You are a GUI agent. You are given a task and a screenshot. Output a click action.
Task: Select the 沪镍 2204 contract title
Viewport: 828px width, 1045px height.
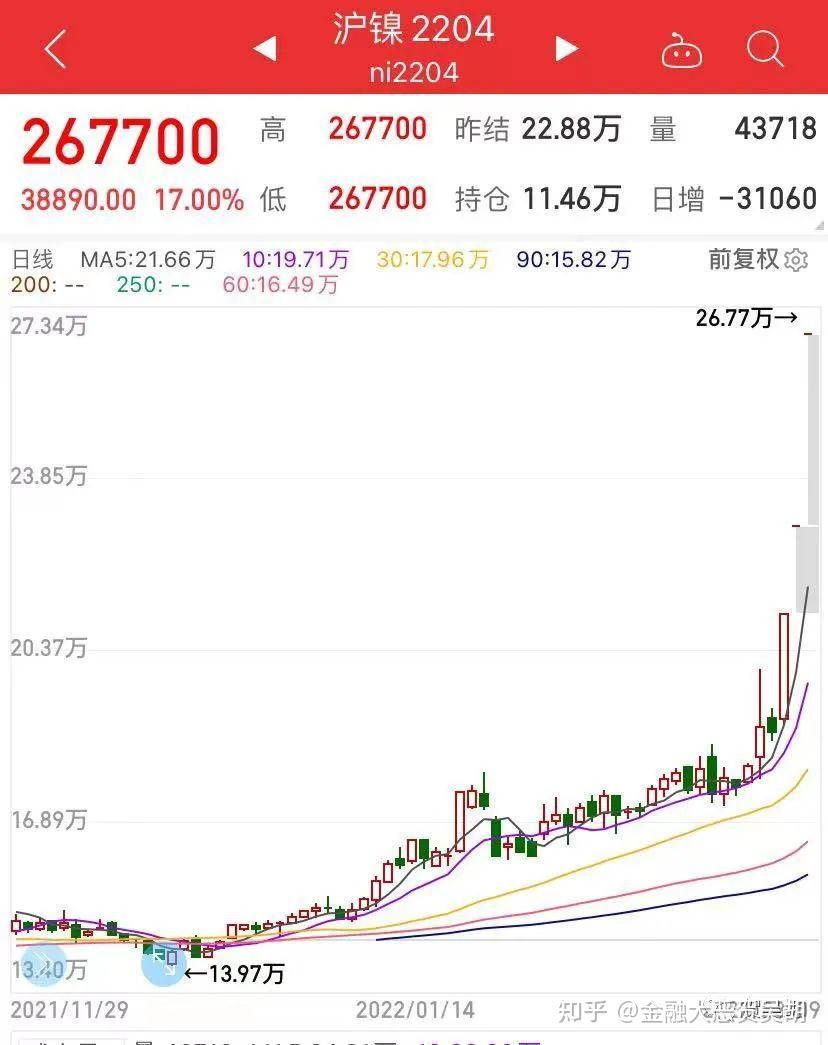[x=413, y=30]
